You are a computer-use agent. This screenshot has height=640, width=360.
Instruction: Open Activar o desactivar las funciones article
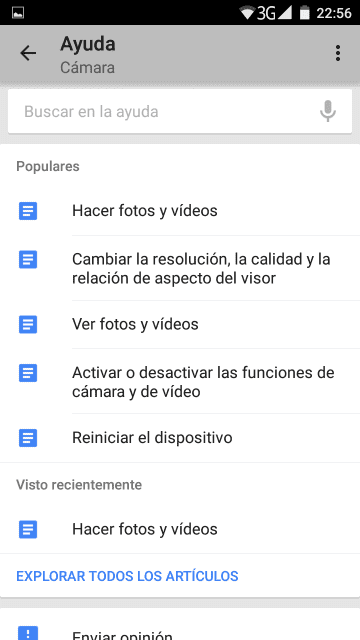(180, 382)
